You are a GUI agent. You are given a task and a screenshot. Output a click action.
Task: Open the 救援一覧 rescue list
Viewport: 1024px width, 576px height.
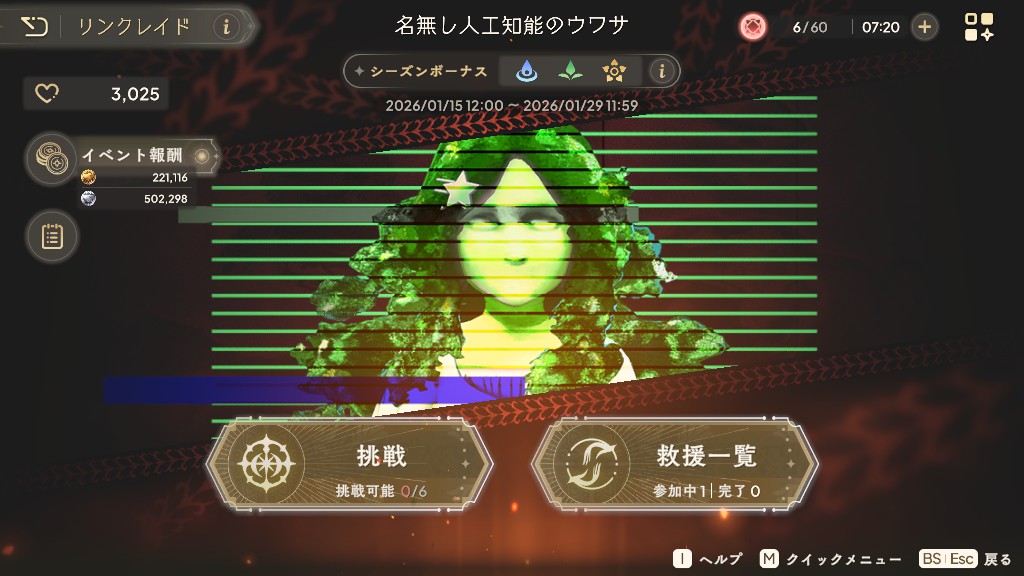click(x=675, y=464)
